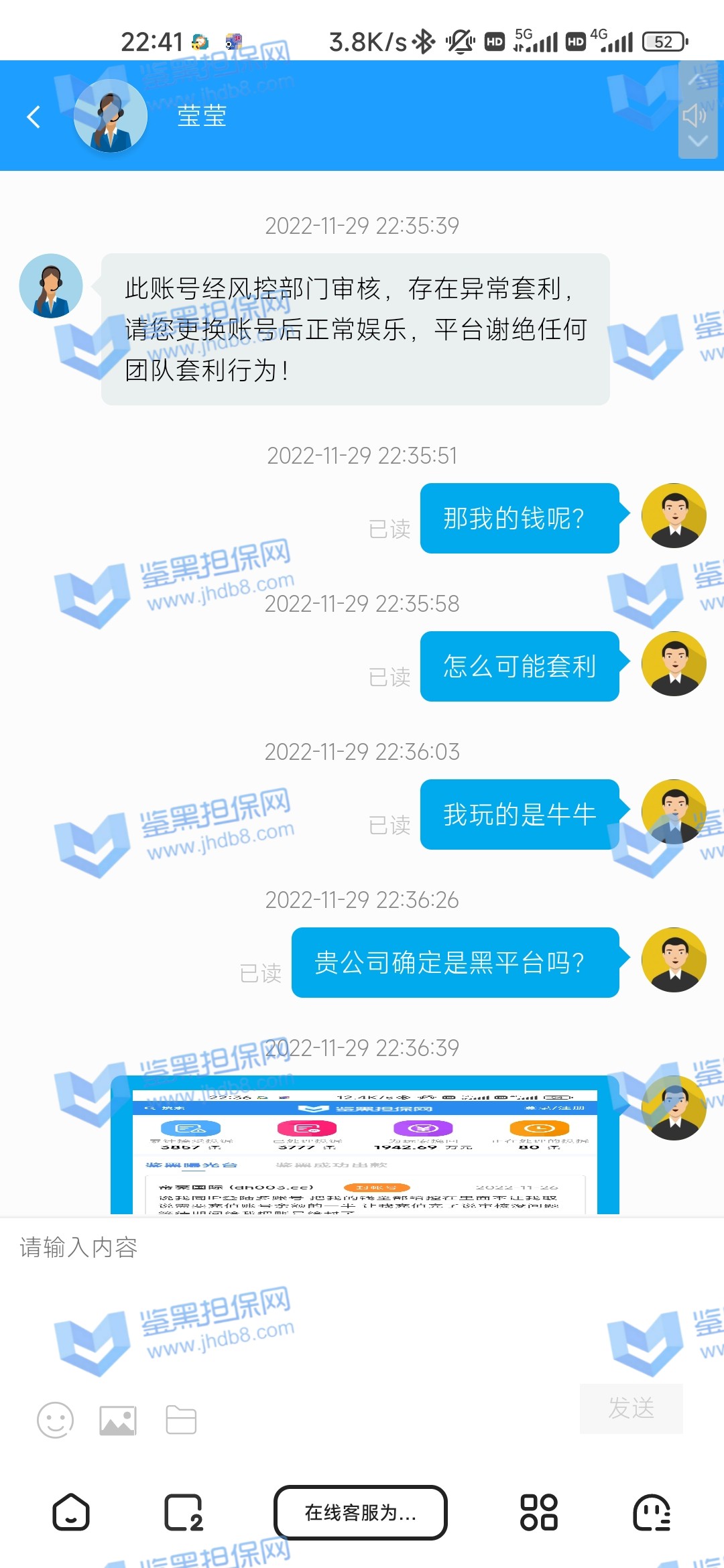Screen dimensions: 724x1568
Task: Open the emoji picker
Action: [55, 1420]
